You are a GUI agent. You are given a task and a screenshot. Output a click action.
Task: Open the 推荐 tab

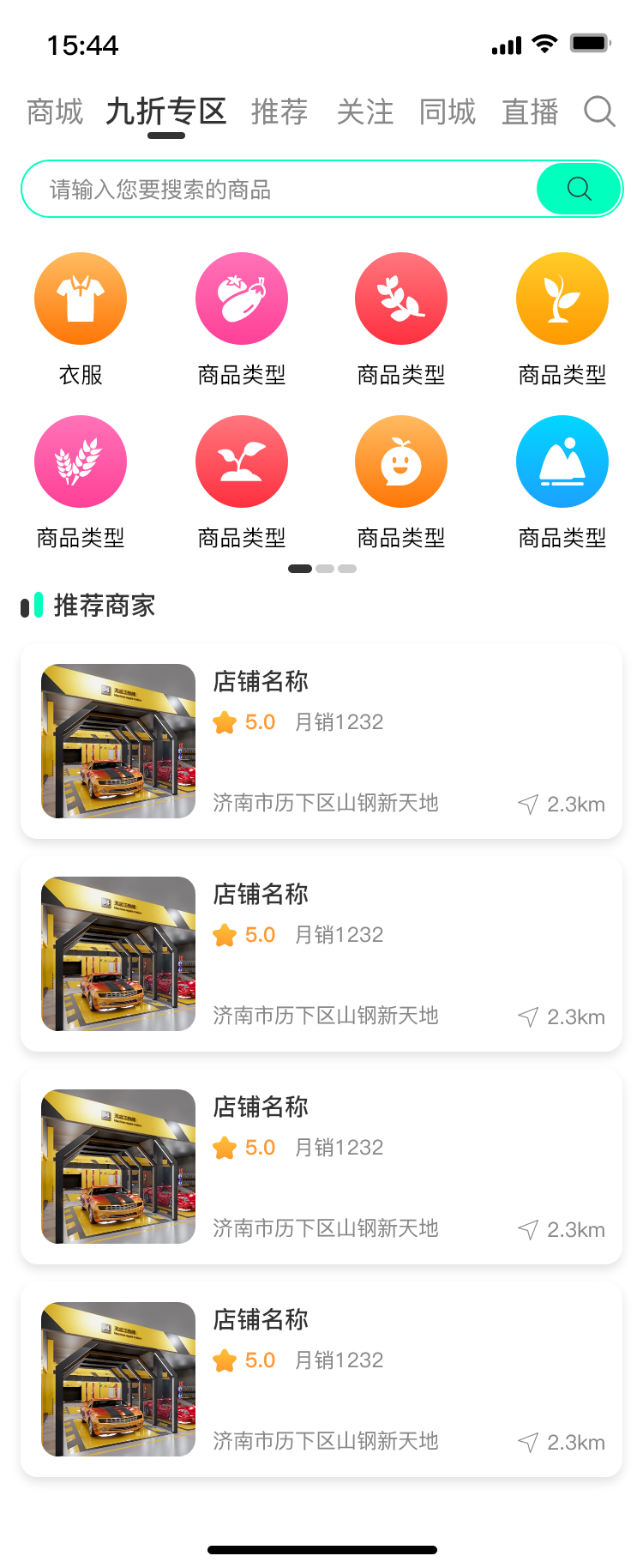(279, 112)
